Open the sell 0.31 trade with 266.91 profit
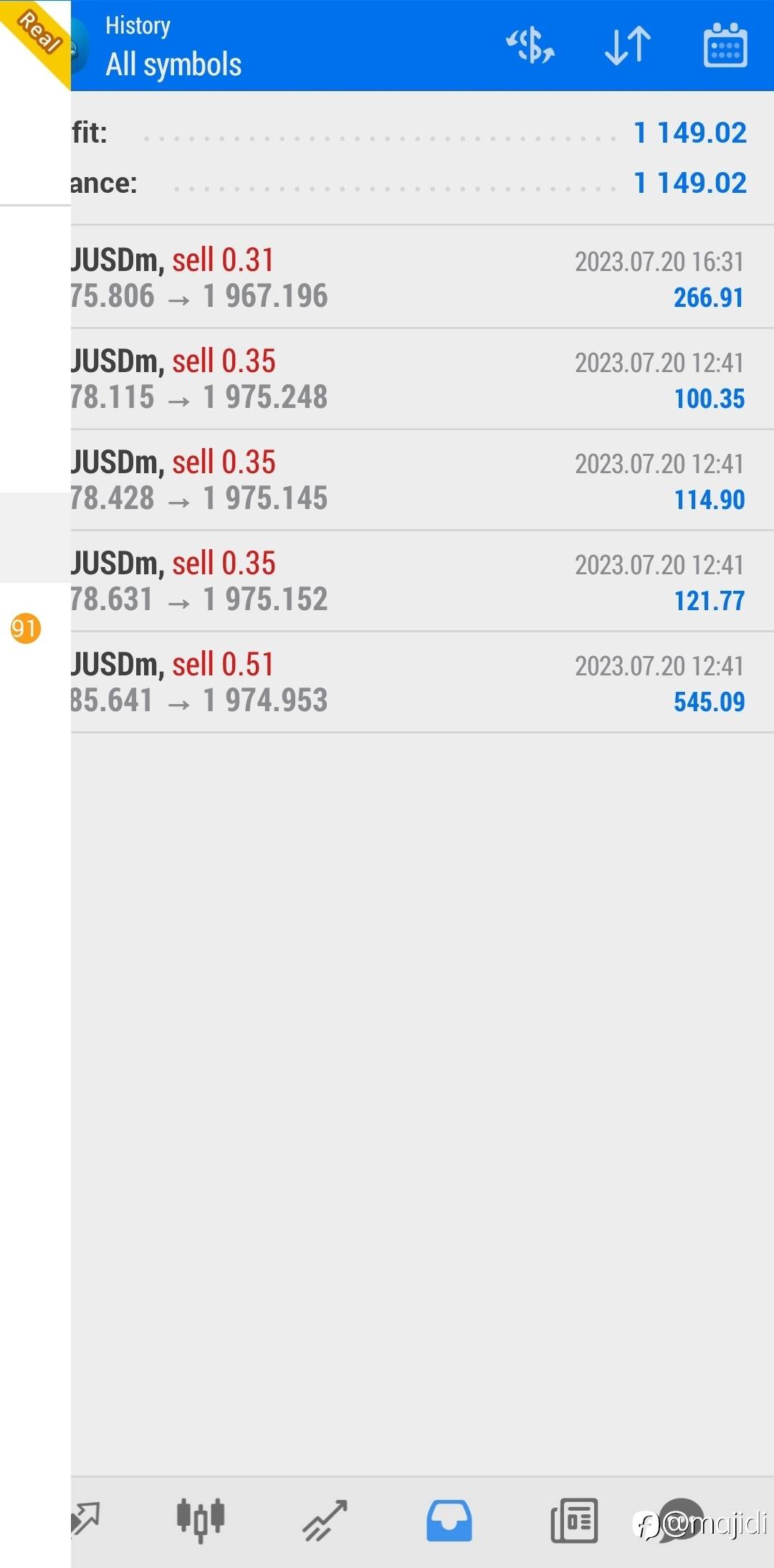The height and width of the screenshot is (1568, 774). point(422,277)
